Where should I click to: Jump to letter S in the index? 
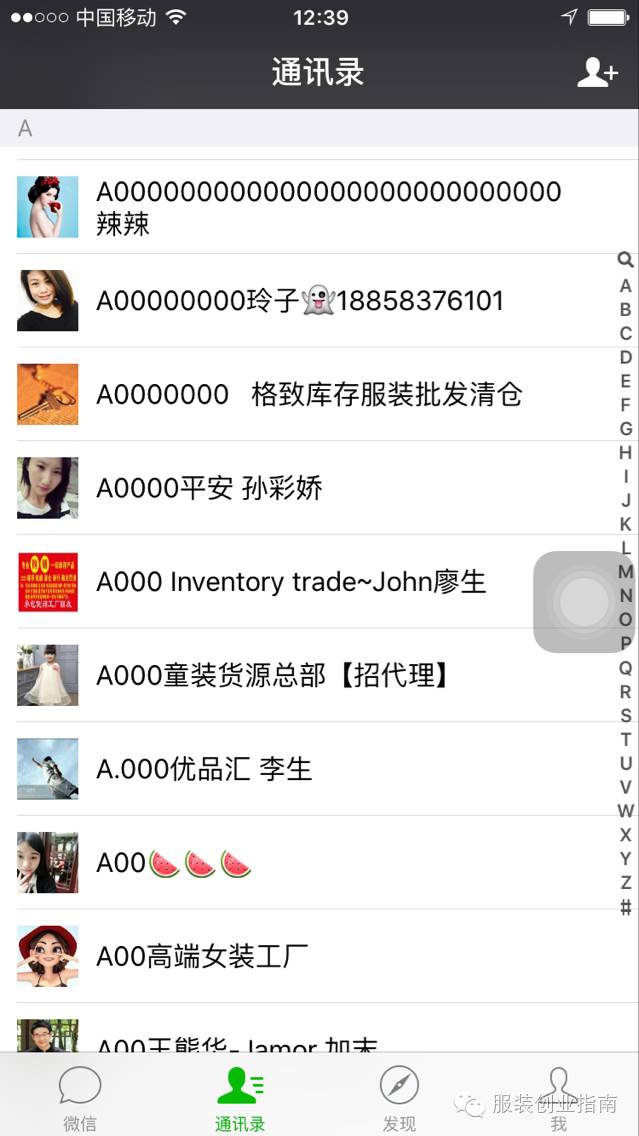point(626,715)
